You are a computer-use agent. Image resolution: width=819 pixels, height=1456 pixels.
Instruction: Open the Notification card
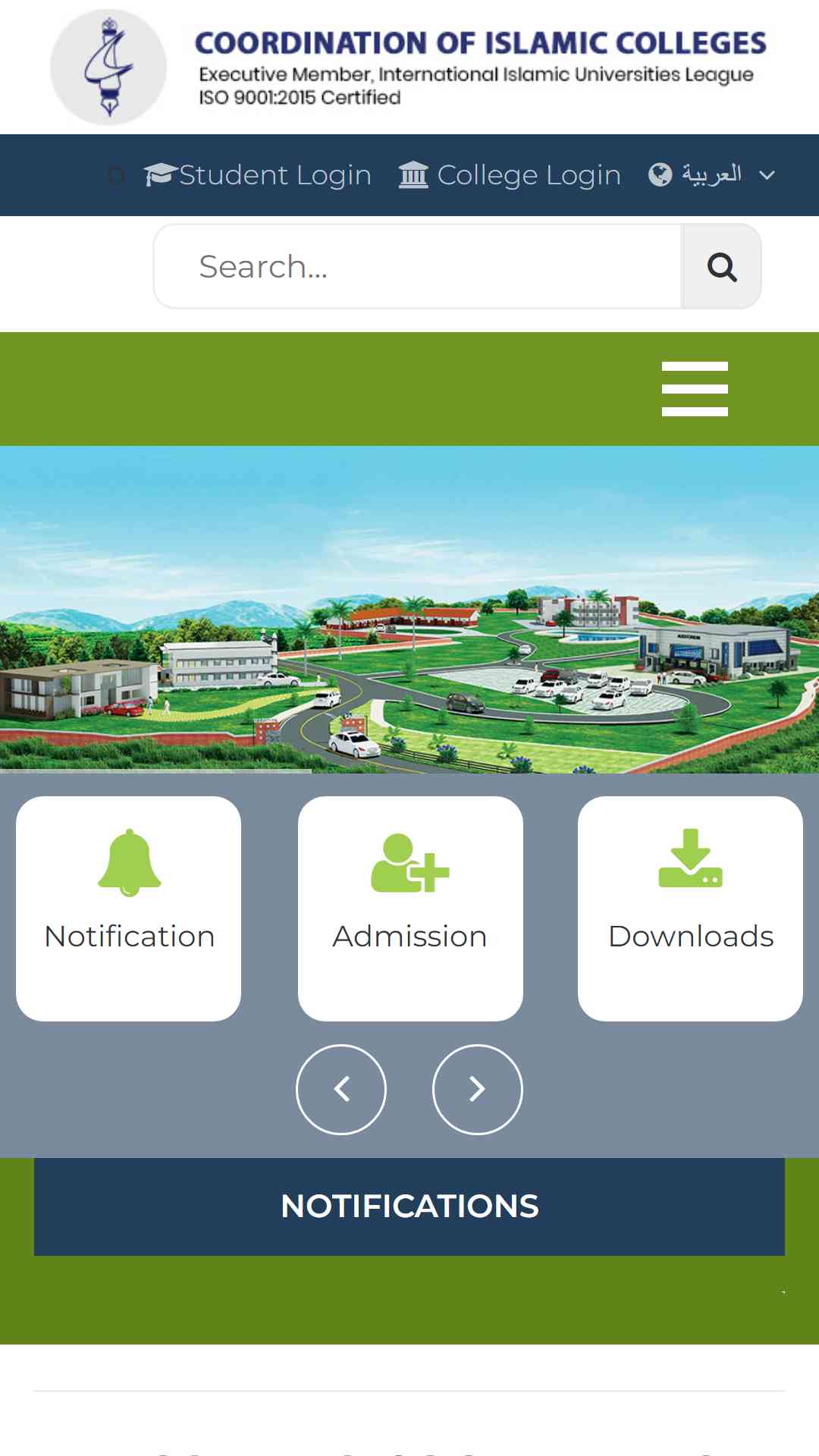[x=129, y=908]
